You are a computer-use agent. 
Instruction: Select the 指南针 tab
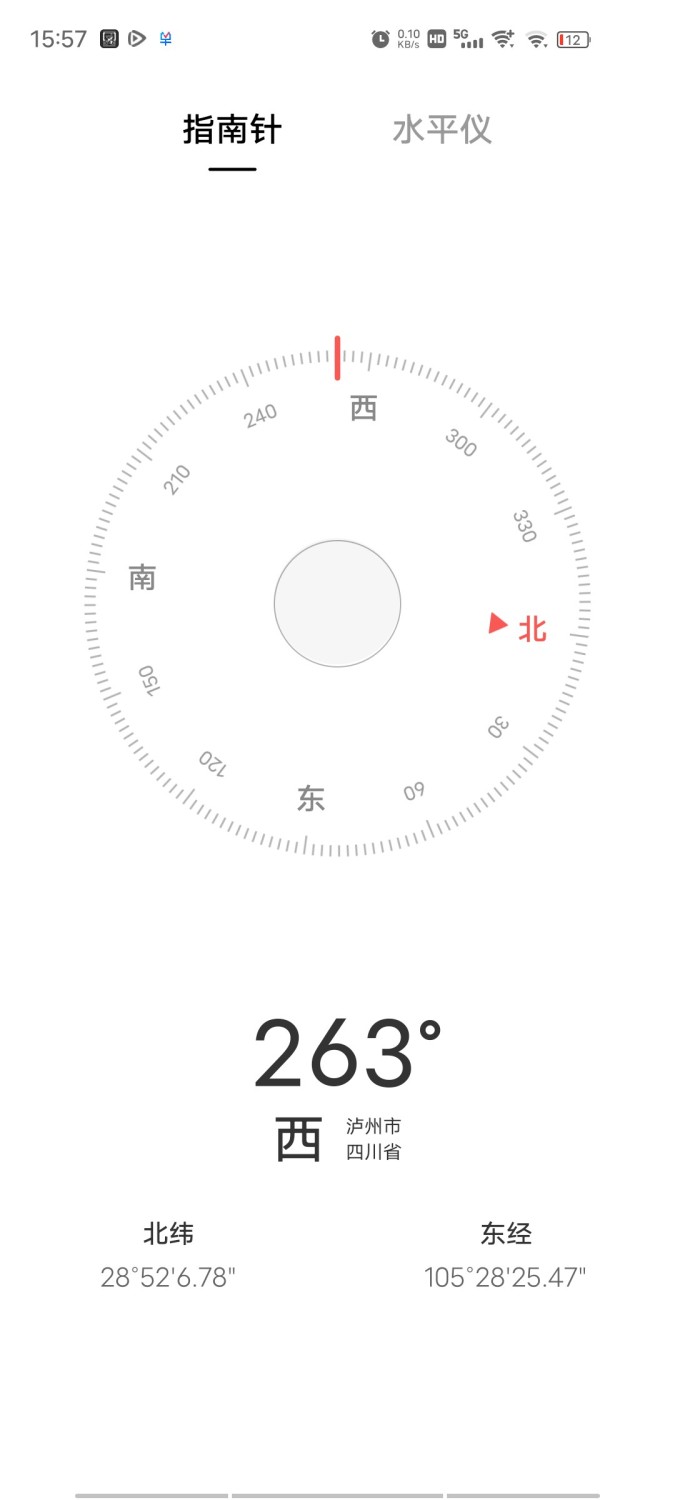point(232,131)
